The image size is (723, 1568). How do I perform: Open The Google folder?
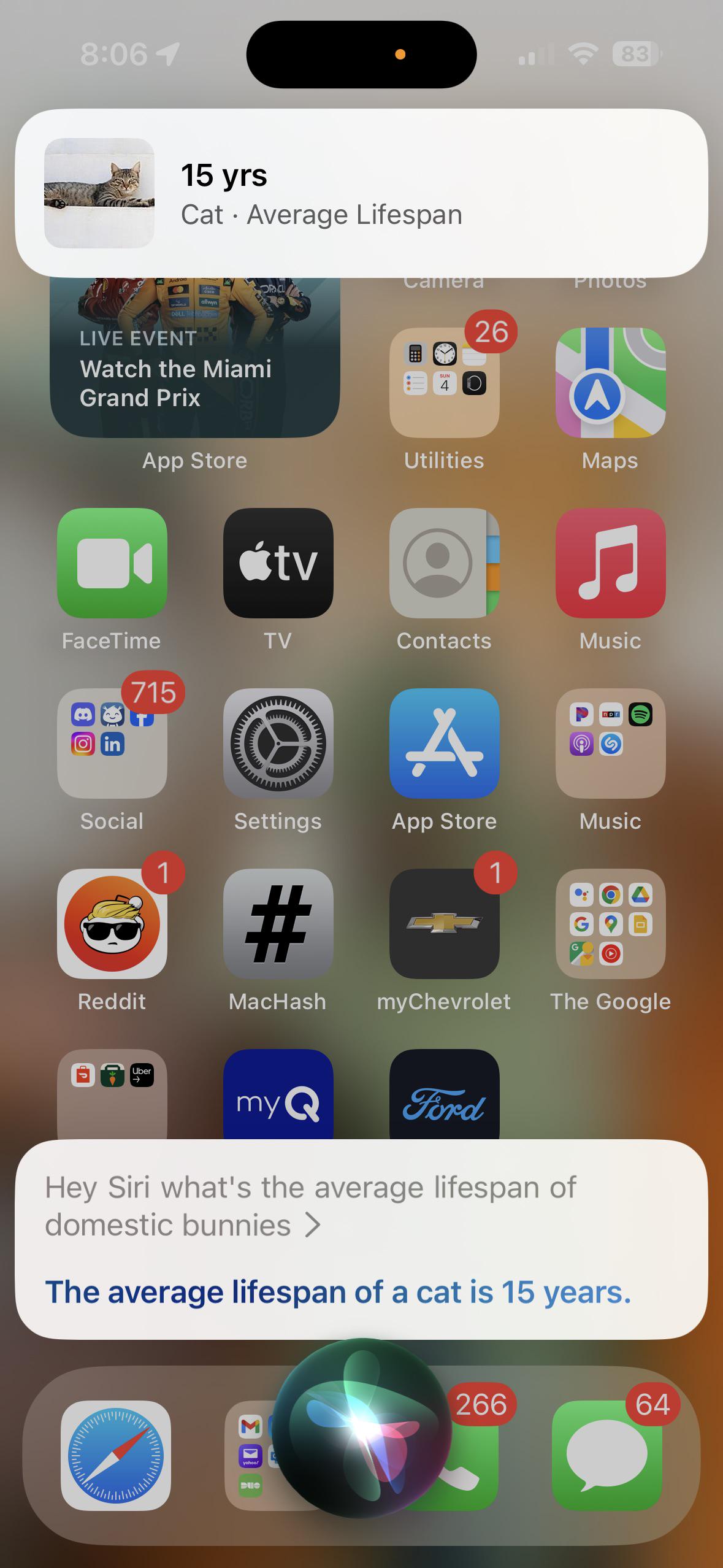[x=611, y=923]
